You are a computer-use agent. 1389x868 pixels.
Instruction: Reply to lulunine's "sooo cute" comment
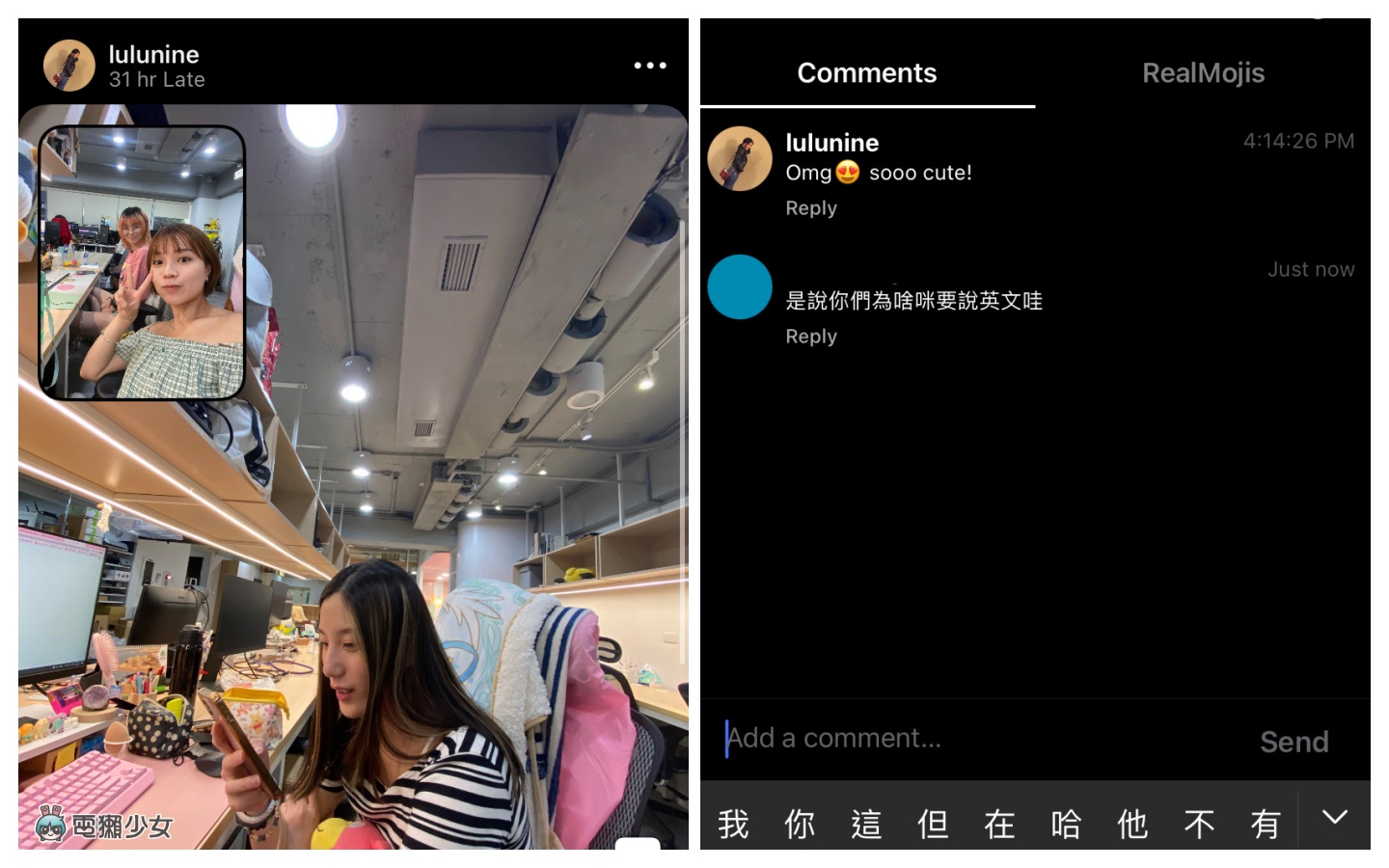pyautogui.click(x=810, y=208)
